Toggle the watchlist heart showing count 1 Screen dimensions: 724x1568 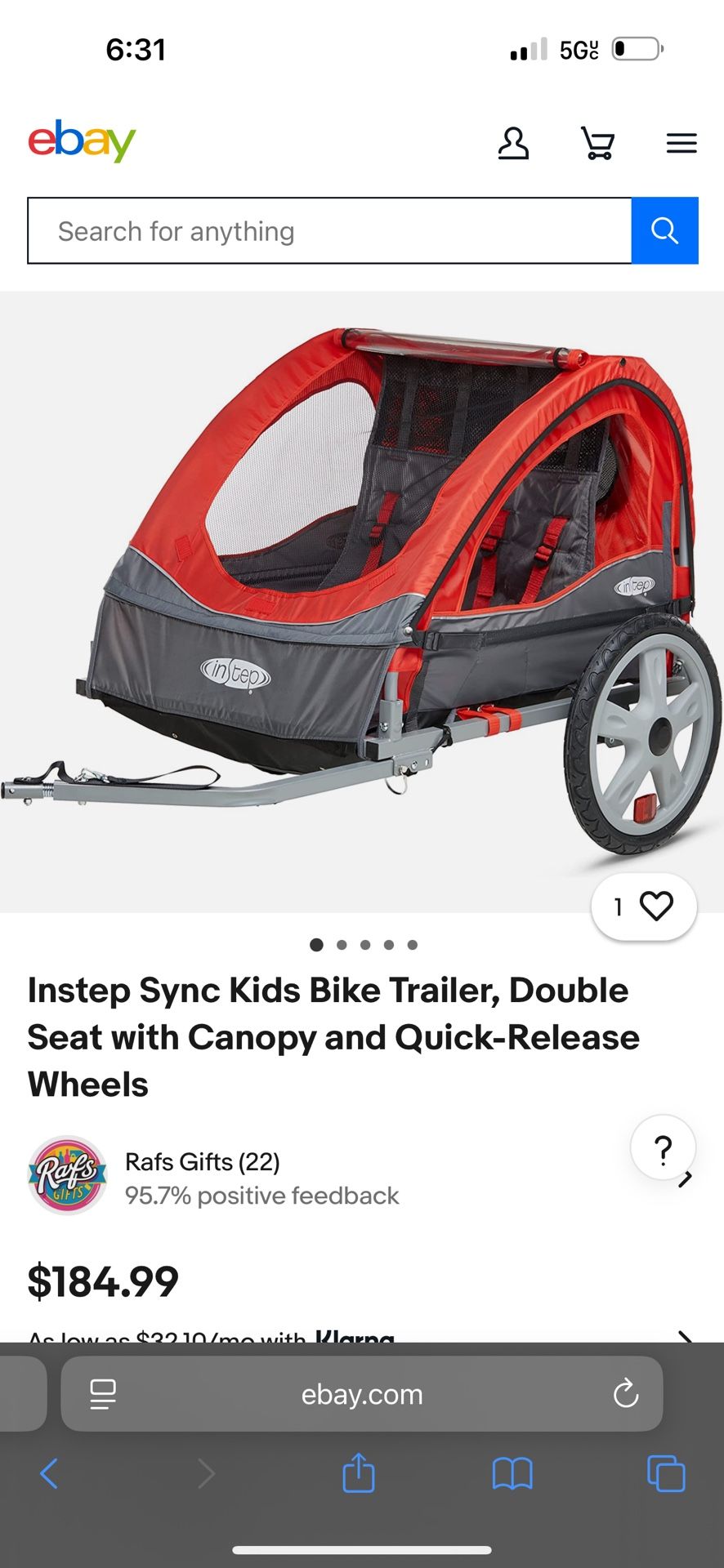click(644, 906)
